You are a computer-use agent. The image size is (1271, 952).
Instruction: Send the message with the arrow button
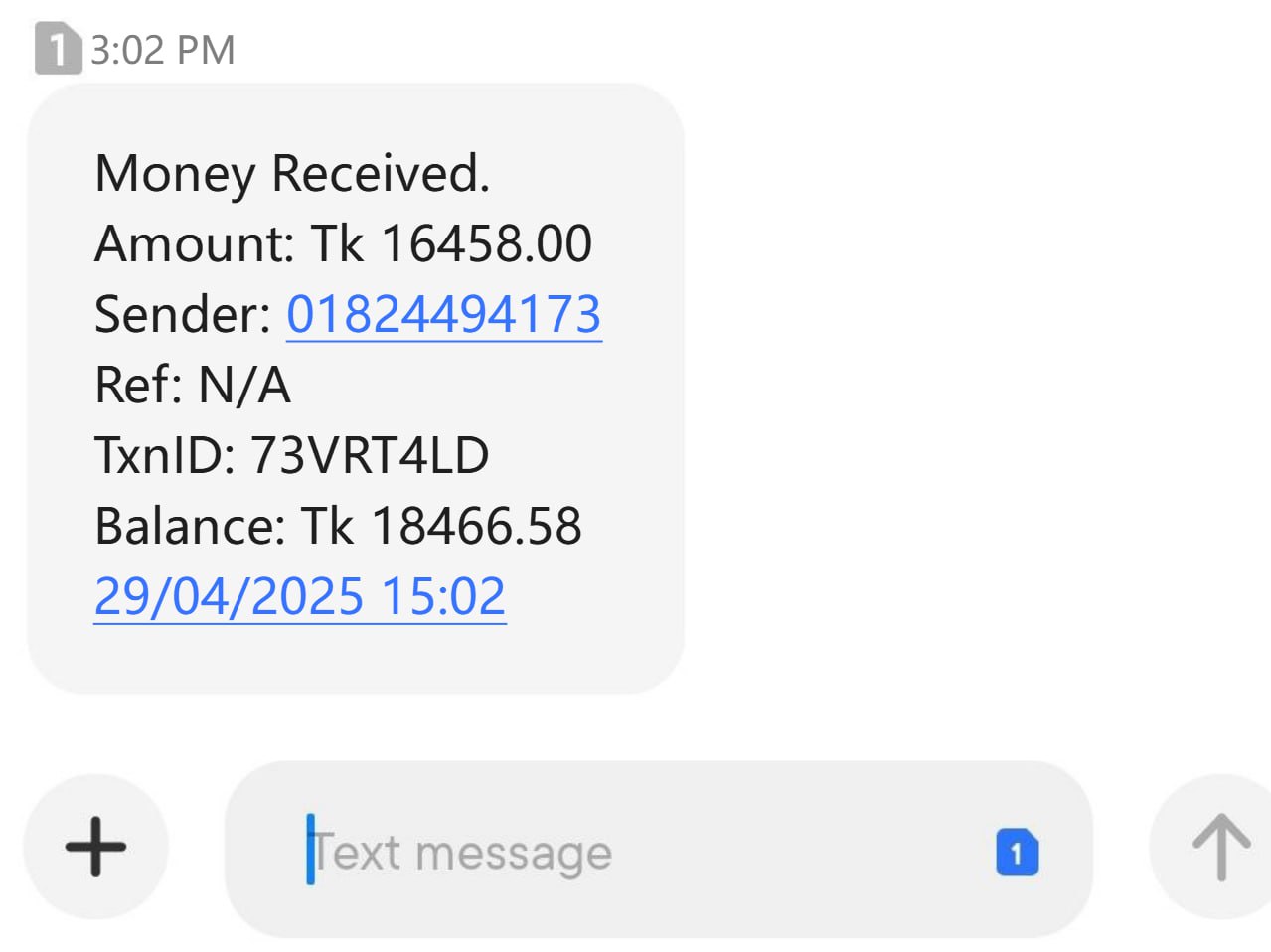(1220, 847)
